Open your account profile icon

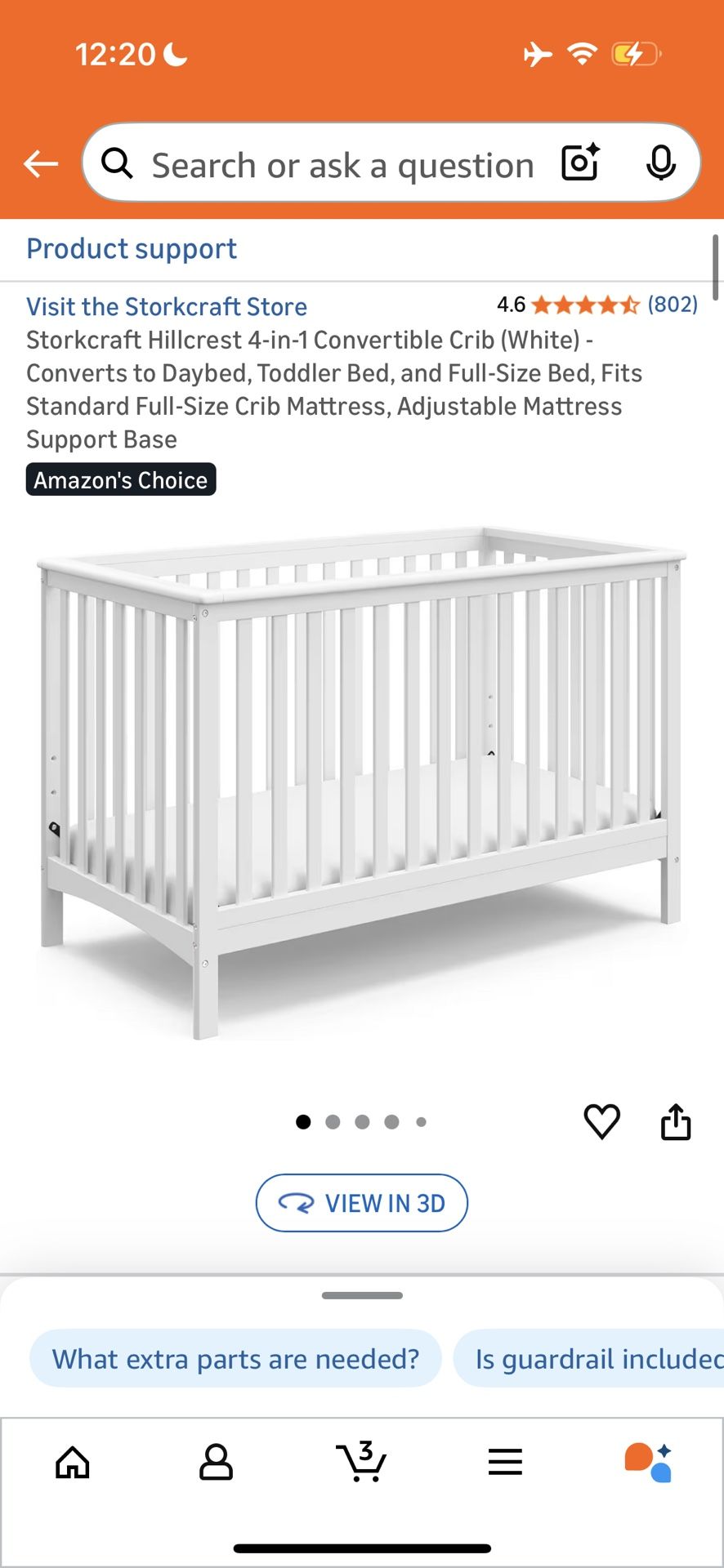pos(217,1462)
